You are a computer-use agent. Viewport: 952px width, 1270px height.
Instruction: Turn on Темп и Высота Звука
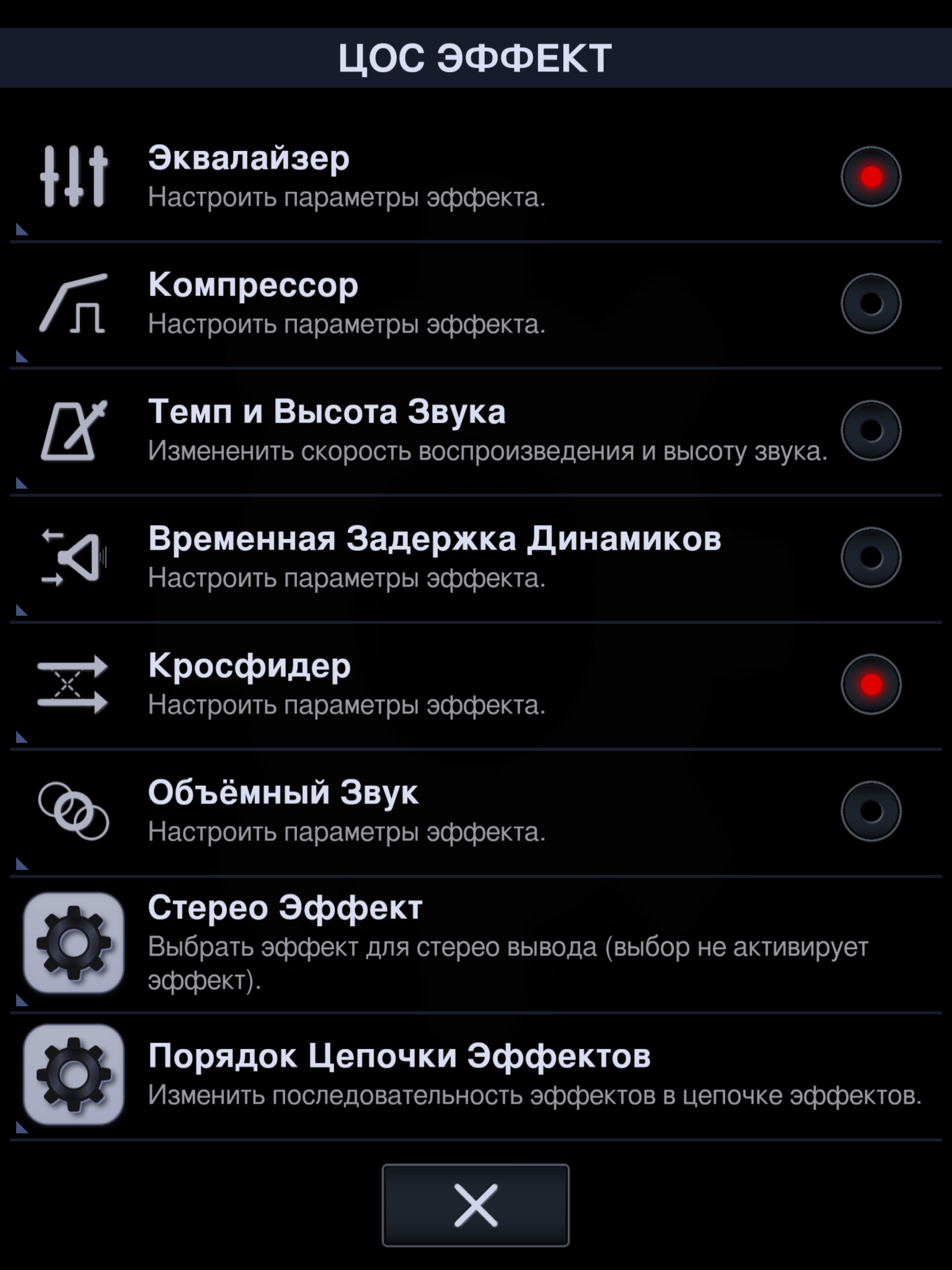tap(871, 430)
